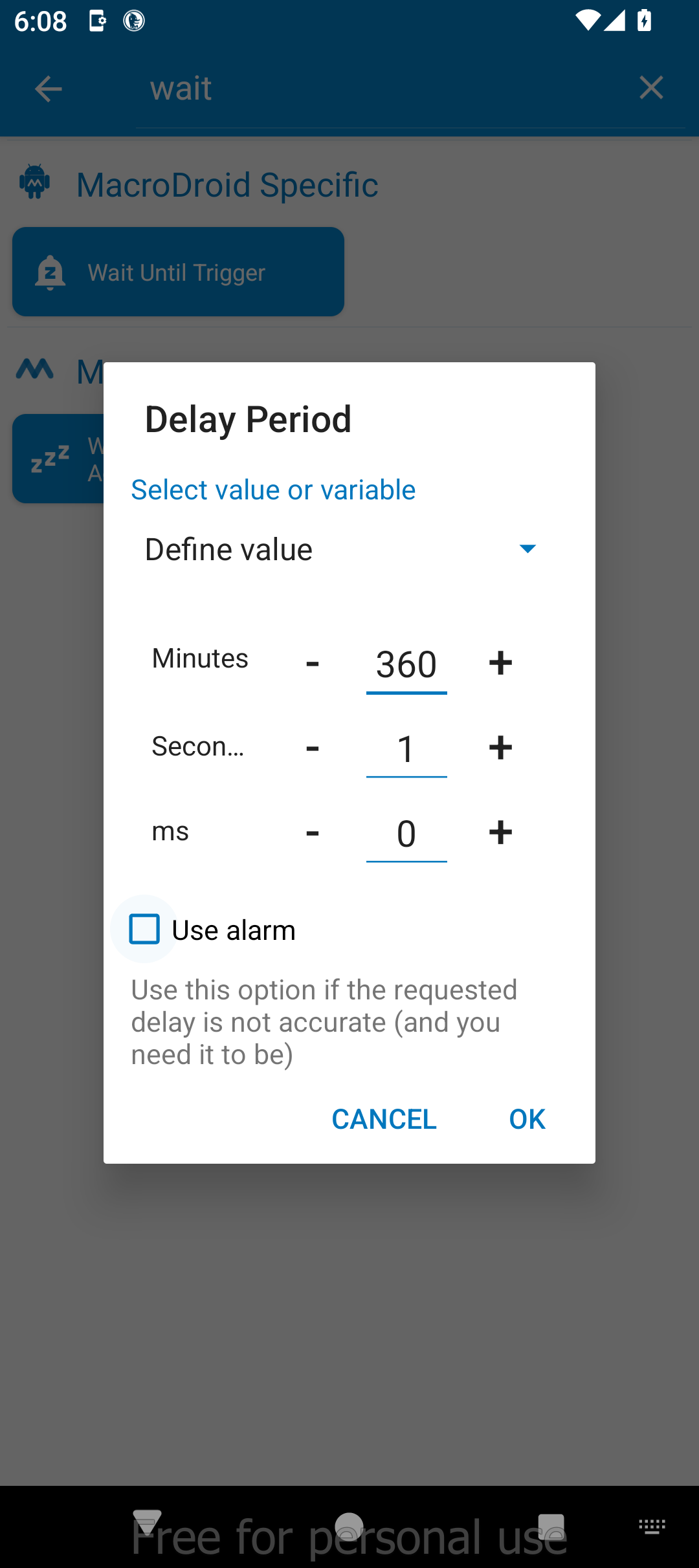Tap the Select value or variable link
Screen dimensions: 699x1568
273,490
